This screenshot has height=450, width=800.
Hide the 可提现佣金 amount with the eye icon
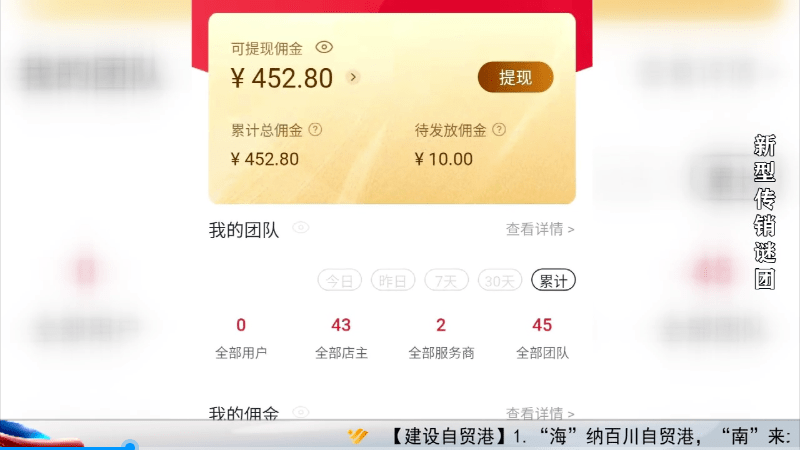click(323, 47)
